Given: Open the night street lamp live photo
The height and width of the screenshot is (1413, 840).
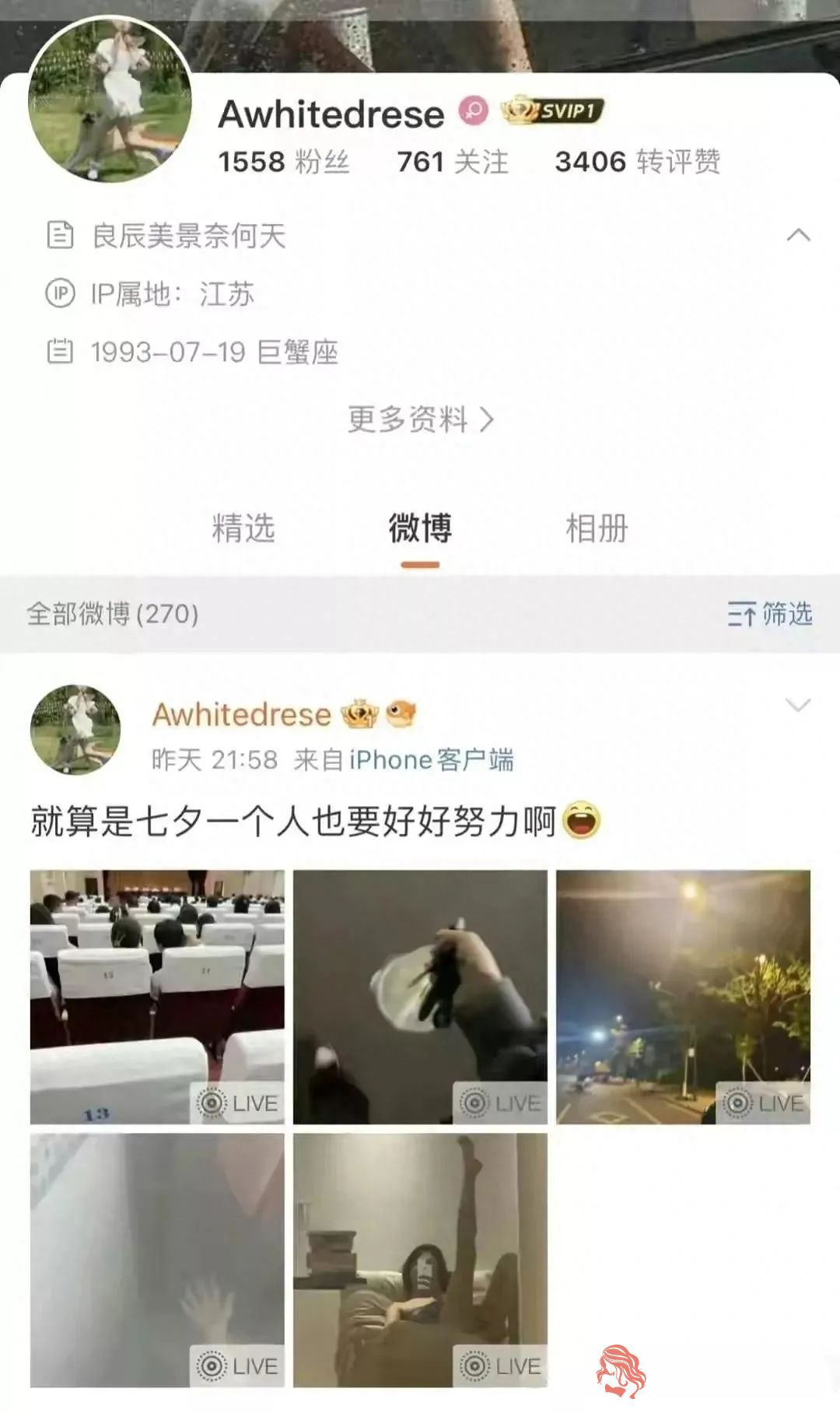Looking at the screenshot, I should pyautogui.click(x=683, y=997).
